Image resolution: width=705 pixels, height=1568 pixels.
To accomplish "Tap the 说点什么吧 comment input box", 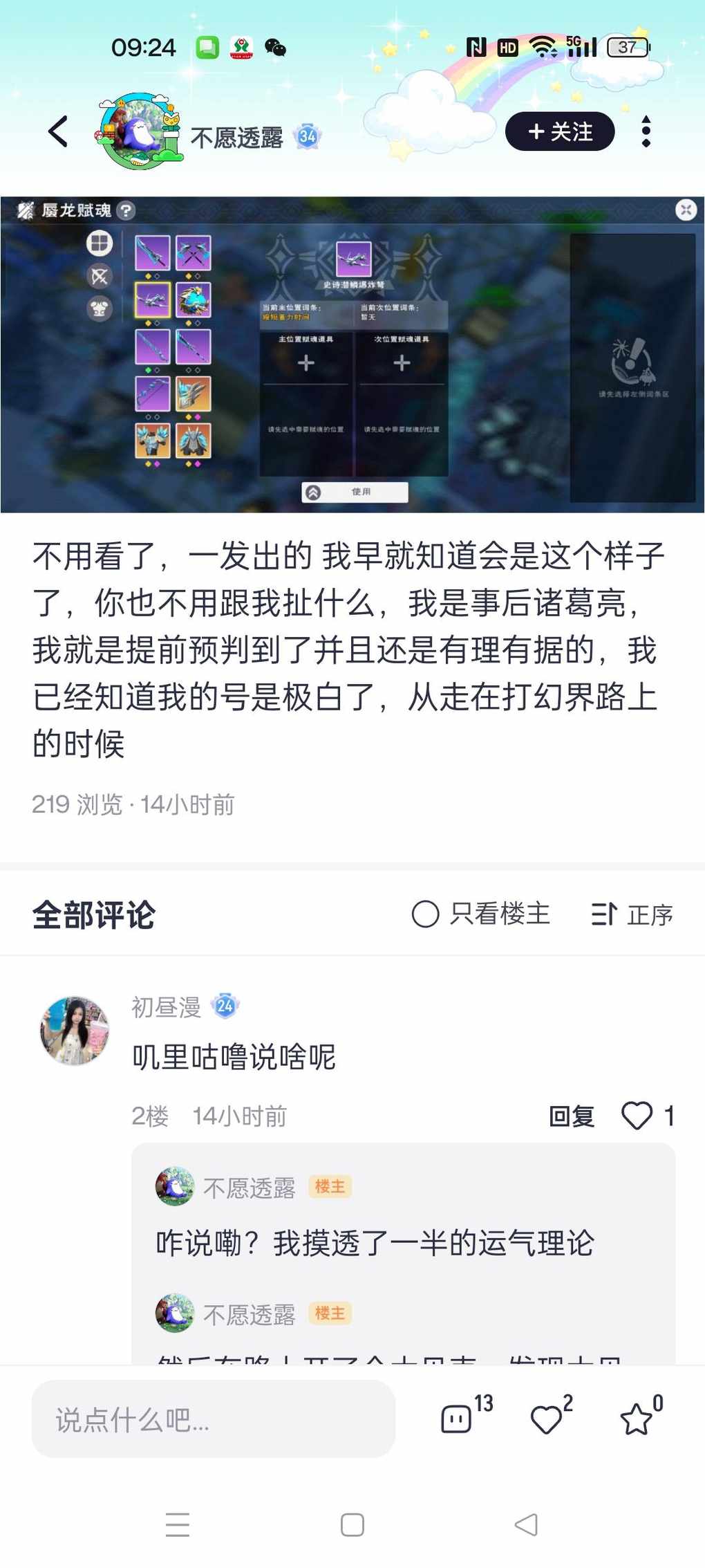I will (213, 1419).
